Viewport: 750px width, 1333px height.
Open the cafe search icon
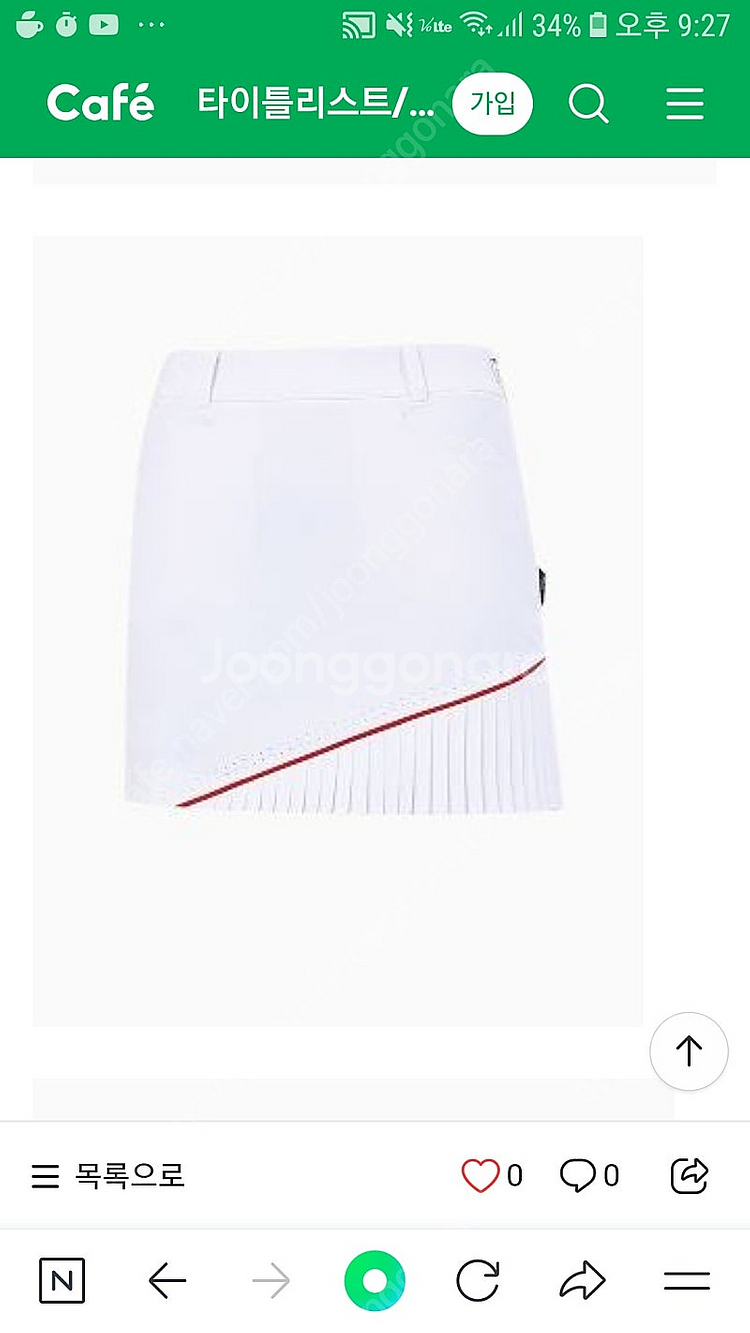[x=588, y=103]
